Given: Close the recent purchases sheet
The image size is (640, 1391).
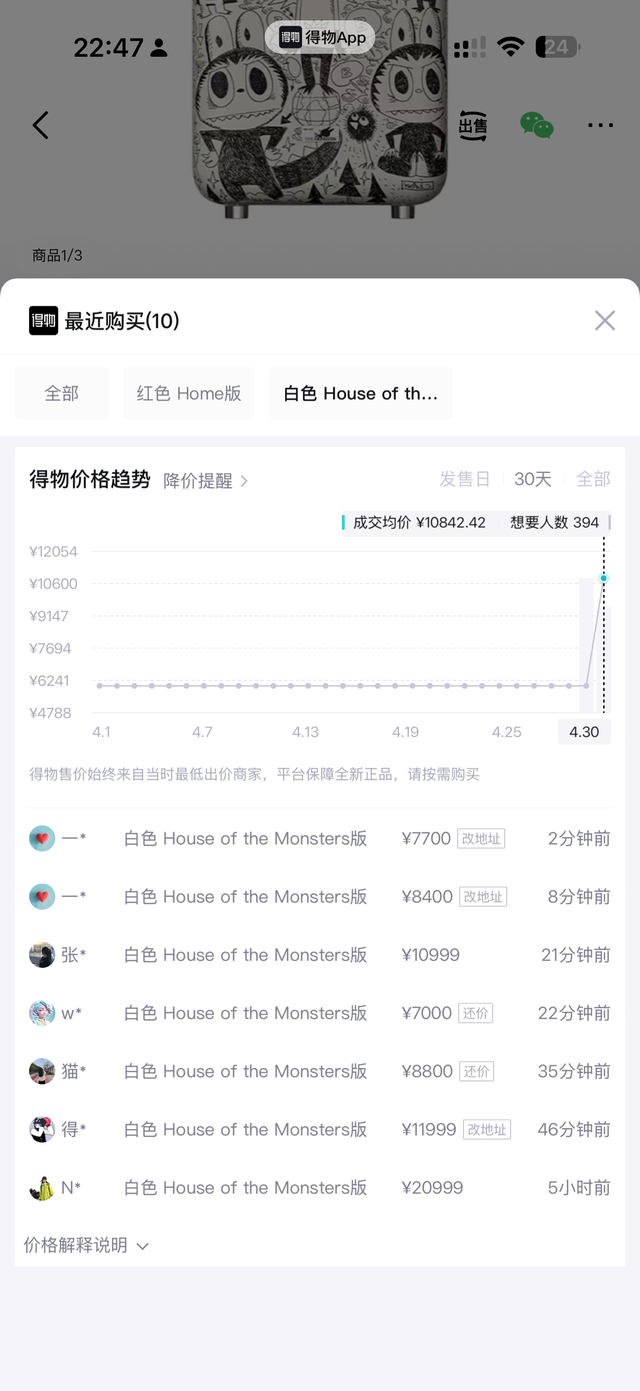Looking at the screenshot, I should [x=605, y=320].
